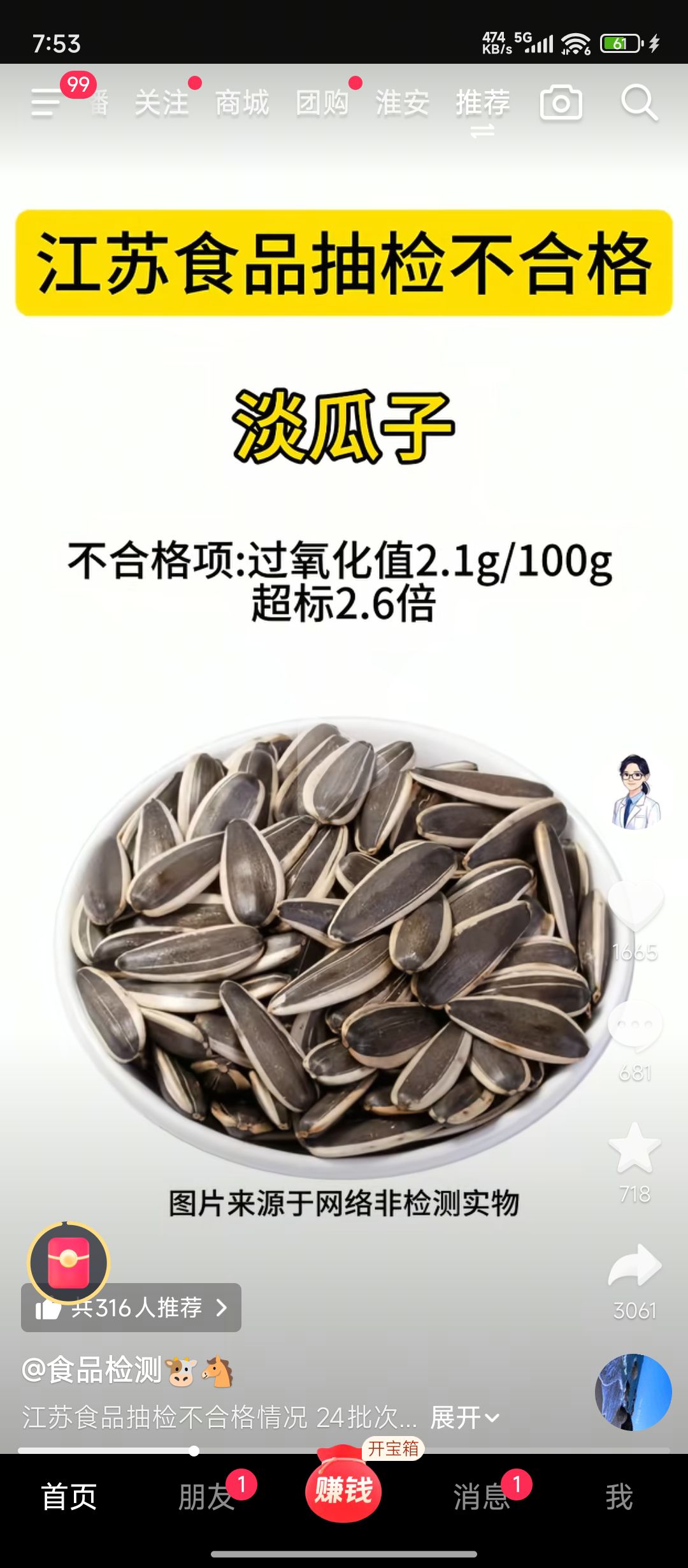Select the 推荐 tab
The image size is (688, 1568).
pos(483,103)
